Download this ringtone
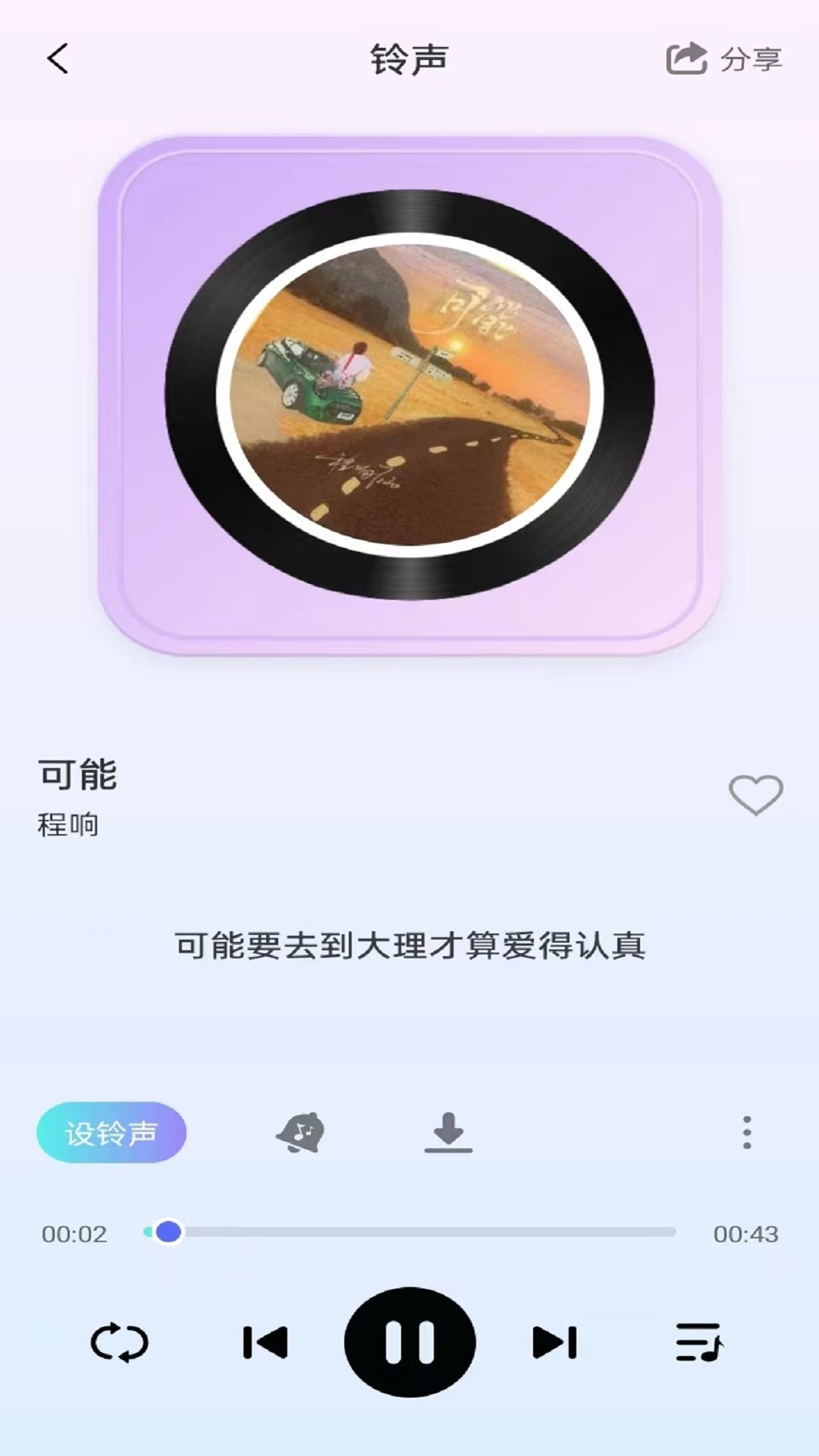 click(448, 1132)
